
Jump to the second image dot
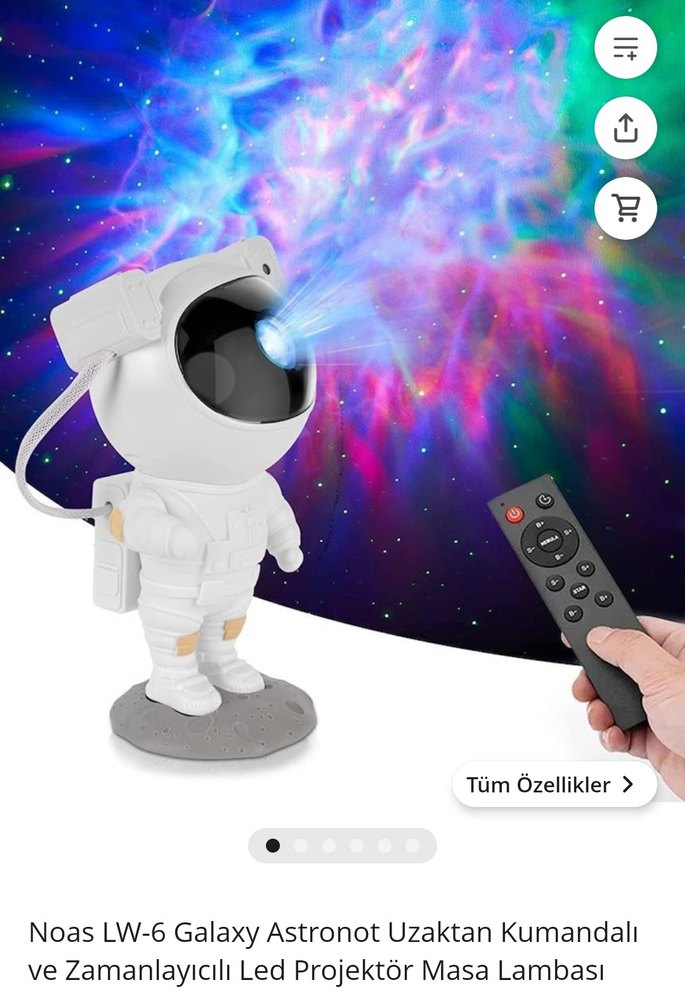pos(300,845)
